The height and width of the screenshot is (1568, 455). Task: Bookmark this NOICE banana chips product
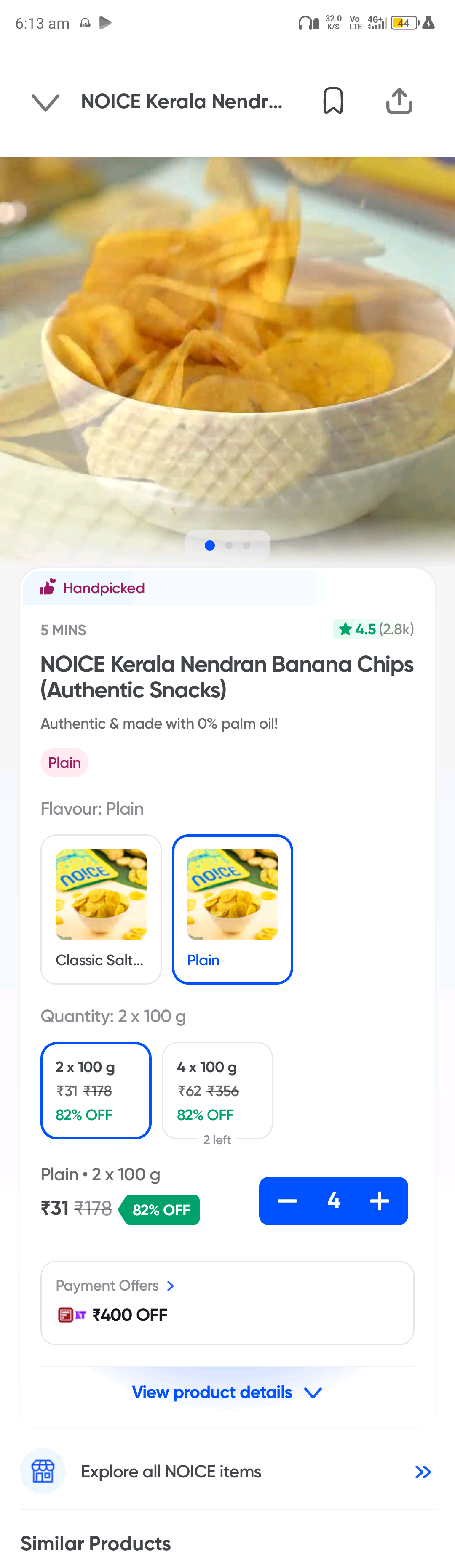(332, 101)
